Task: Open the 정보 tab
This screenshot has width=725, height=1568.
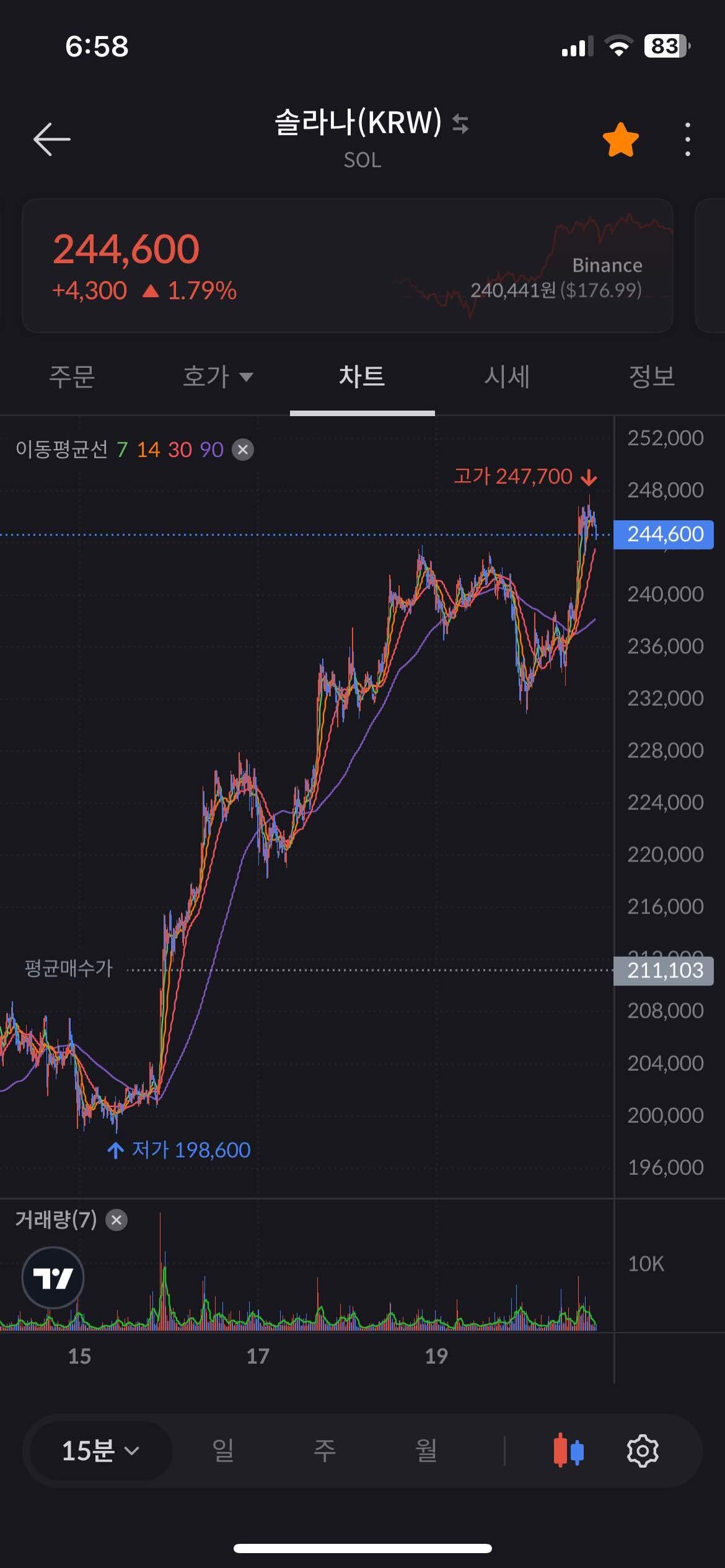Action: [x=651, y=377]
